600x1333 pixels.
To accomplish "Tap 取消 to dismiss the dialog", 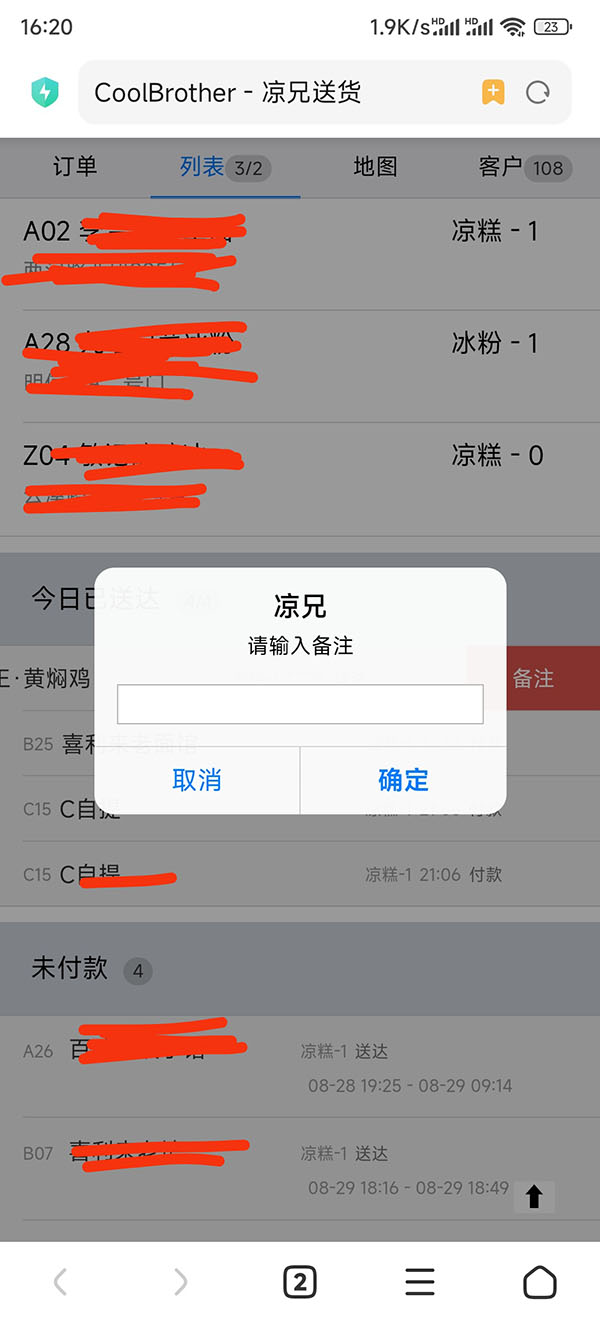I will 197,780.
